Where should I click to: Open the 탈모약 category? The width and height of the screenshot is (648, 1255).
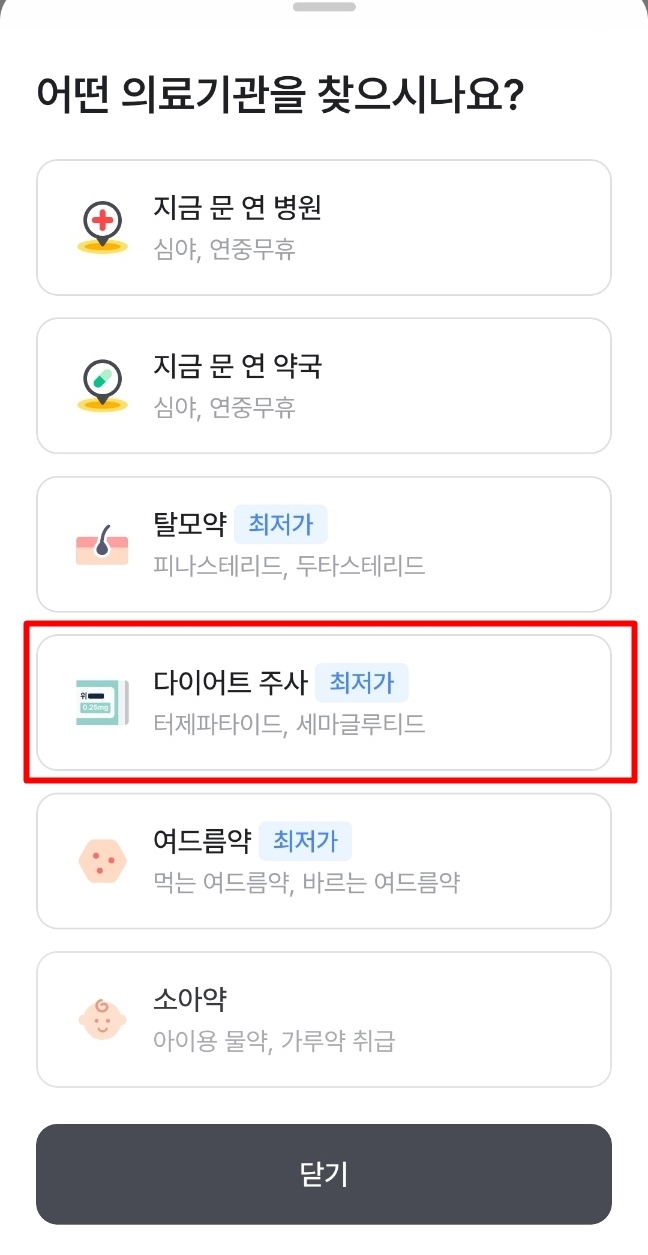(x=324, y=544)
